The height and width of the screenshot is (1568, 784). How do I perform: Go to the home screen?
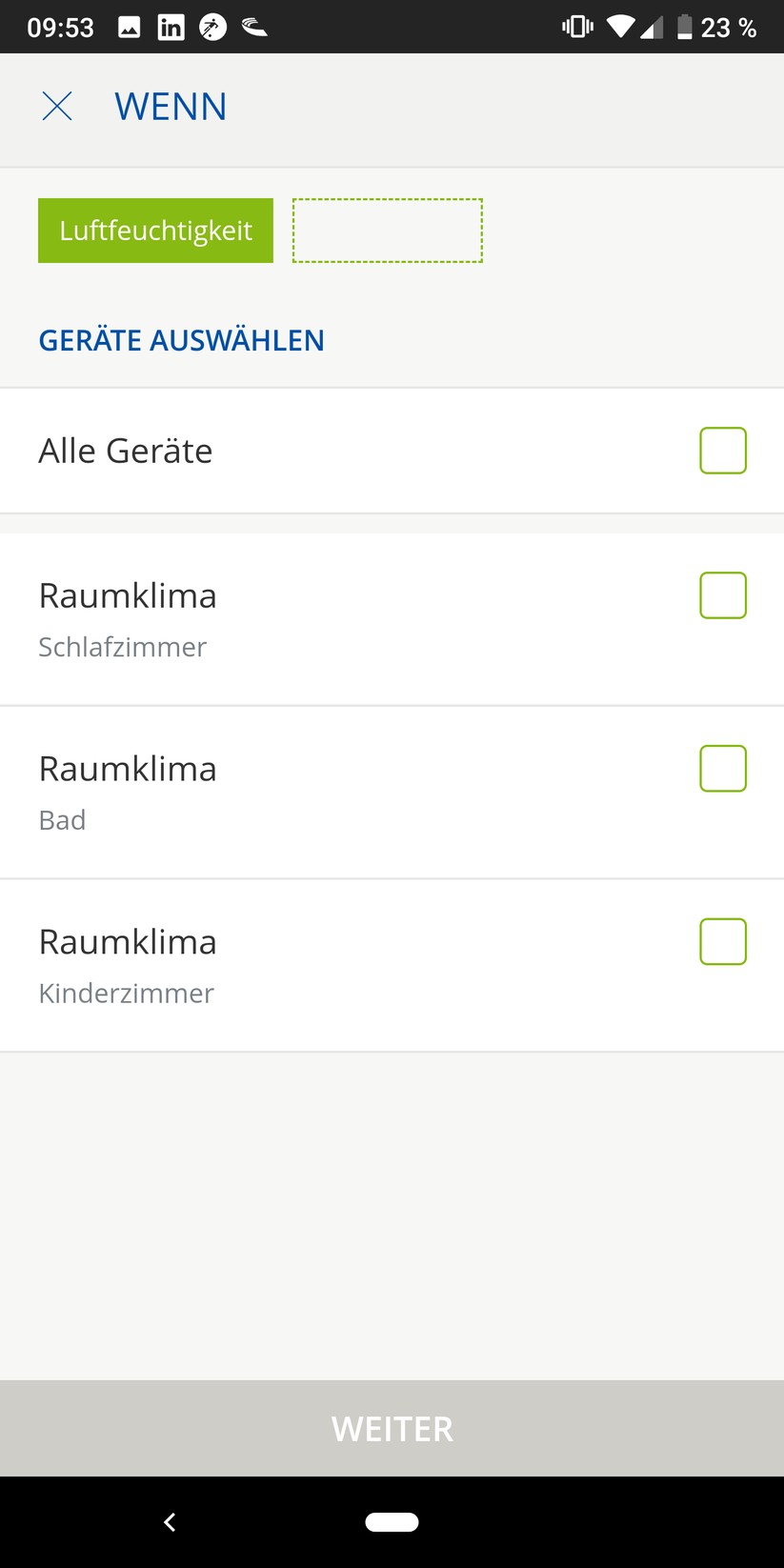[x=392, y=1522]
